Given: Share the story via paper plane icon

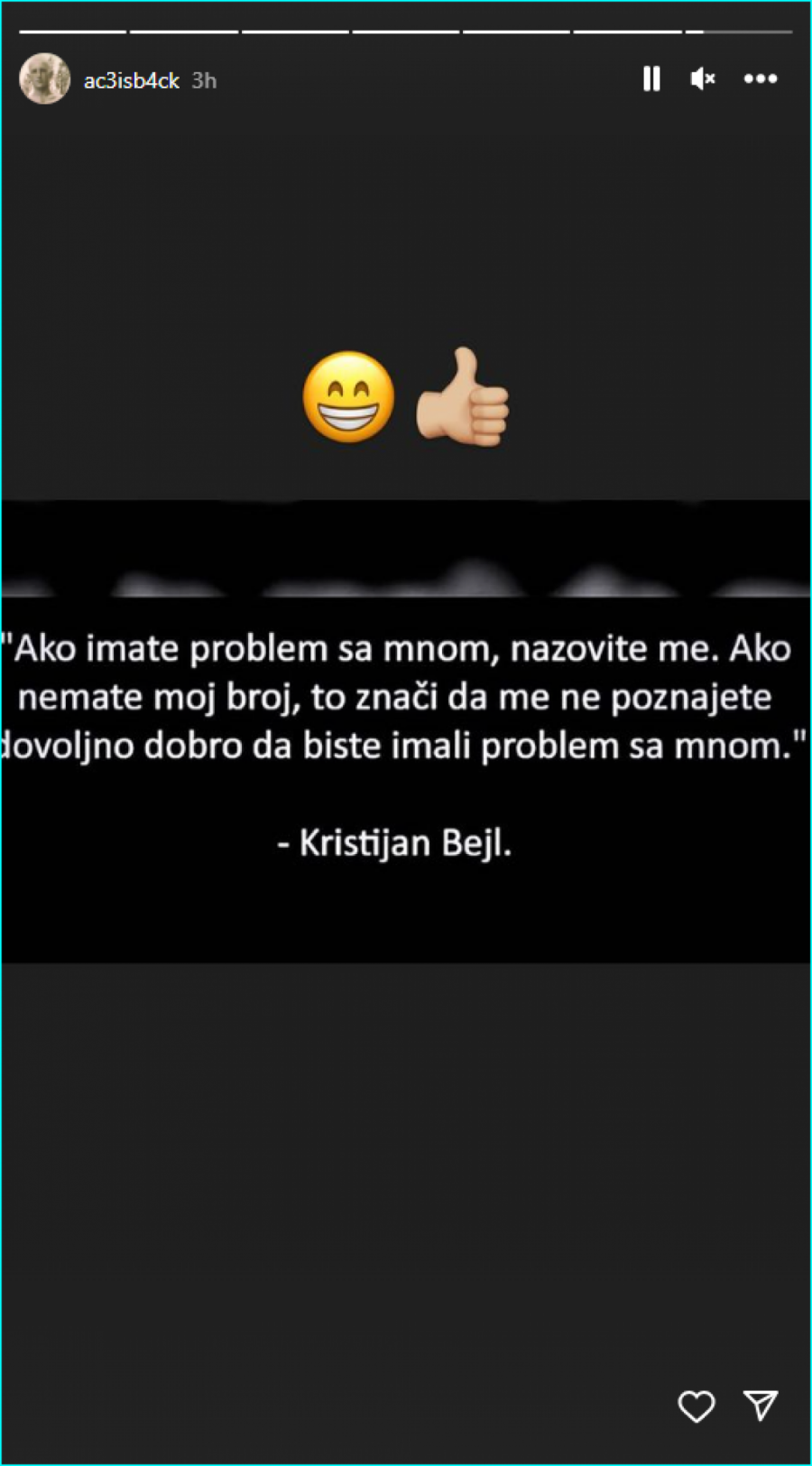Looking at the screenshot, I should (x=761, y=1406).
